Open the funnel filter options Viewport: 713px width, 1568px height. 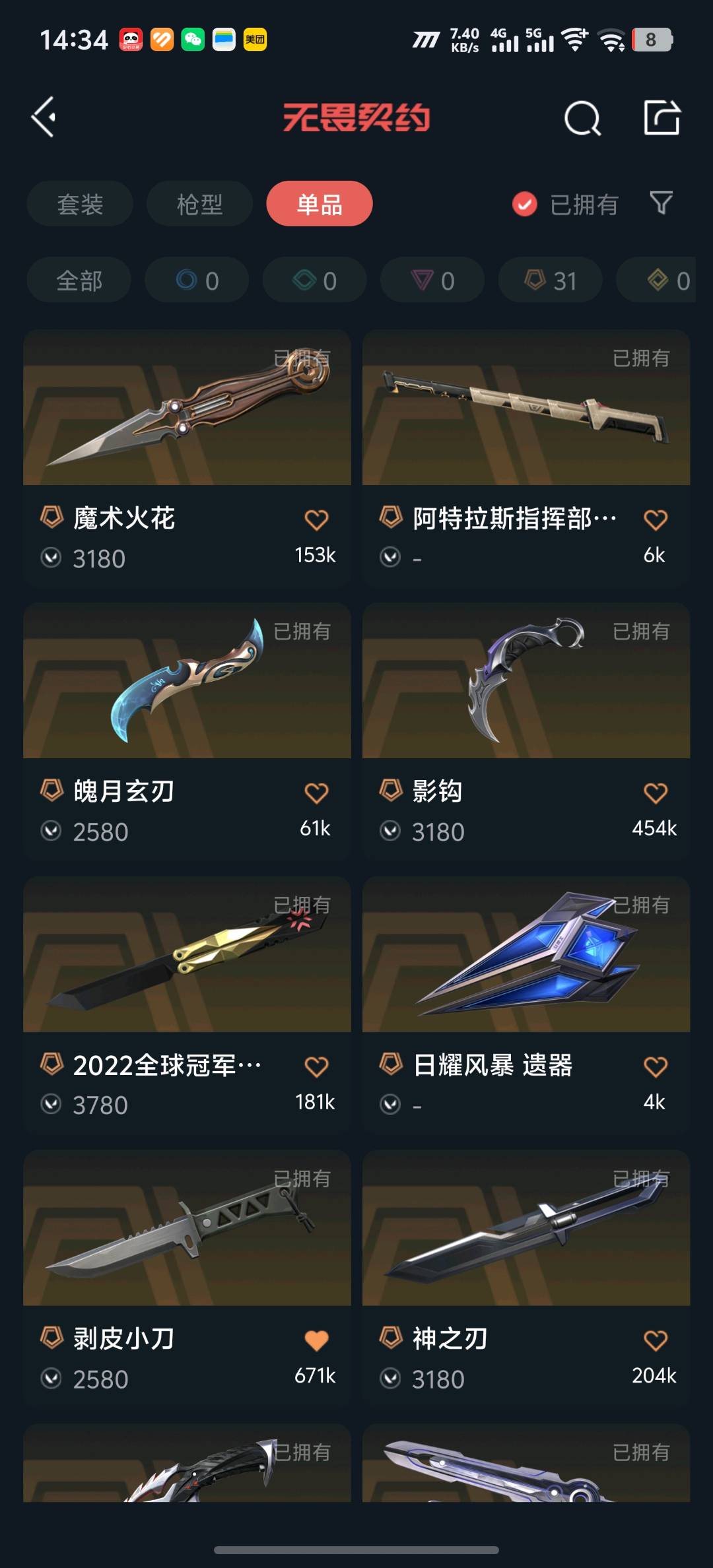(661, 203)
